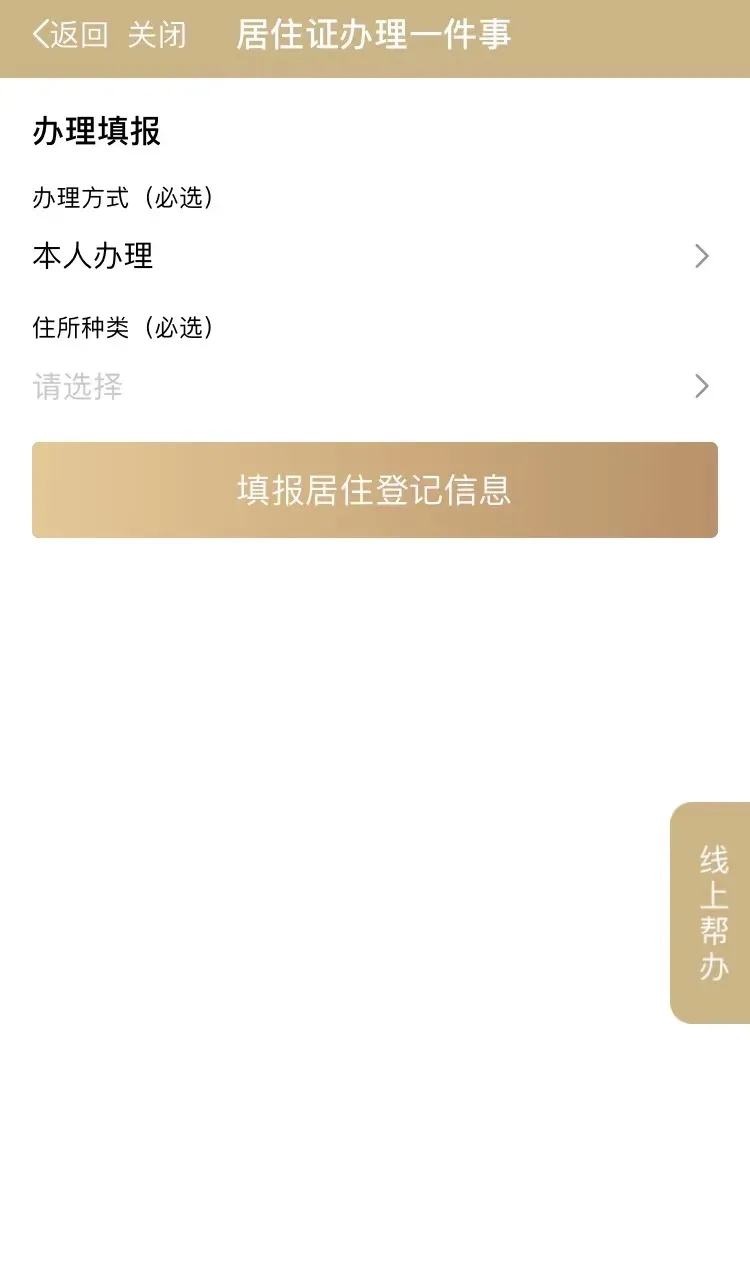Open the 线上帮办 side helper
Image resolution: width=750 pixels, height=1276 pixels.
point(712,912)
